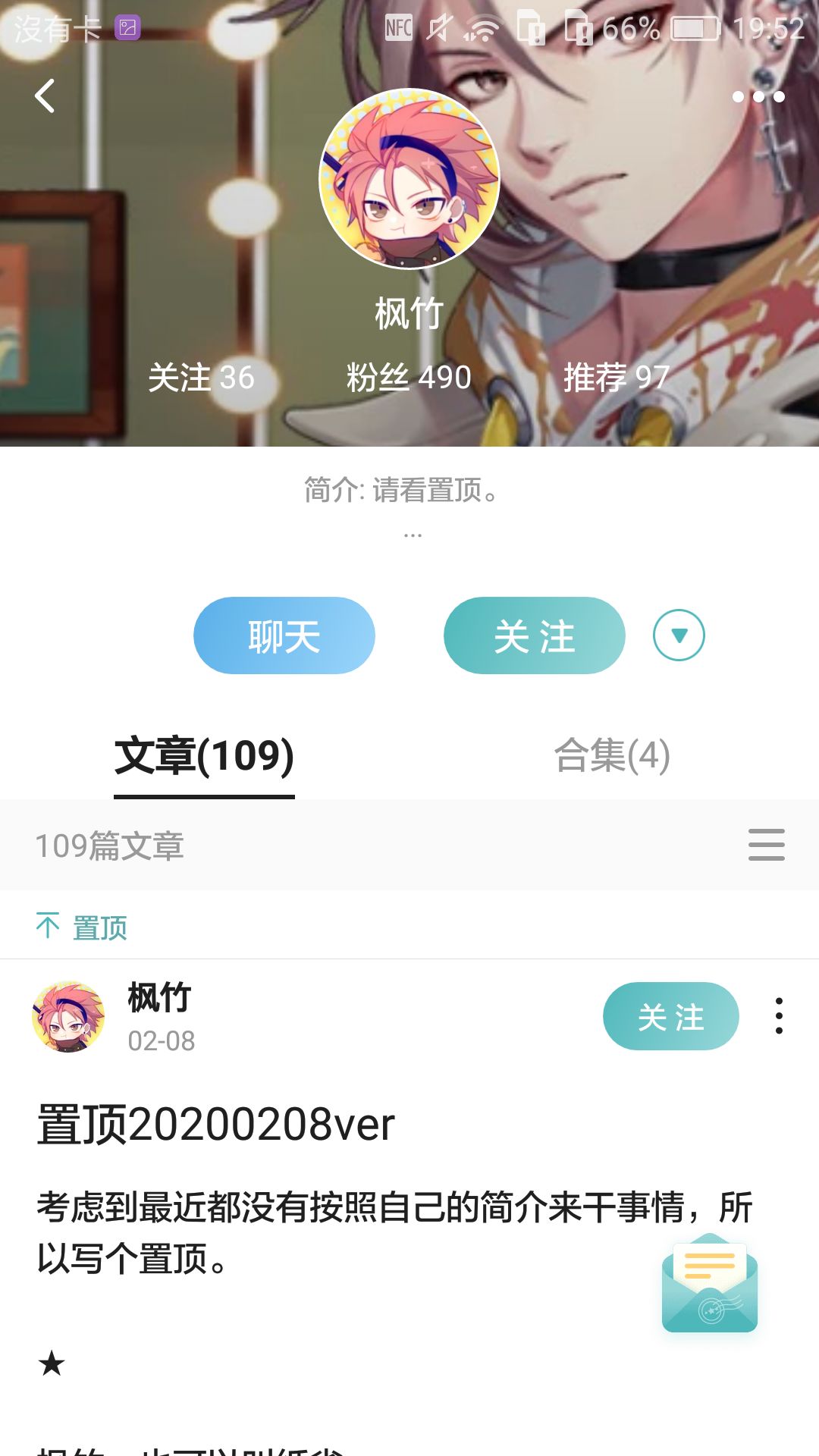Expand the 简介 intro text
819x1456 pixels.
[x=409, y=491]
